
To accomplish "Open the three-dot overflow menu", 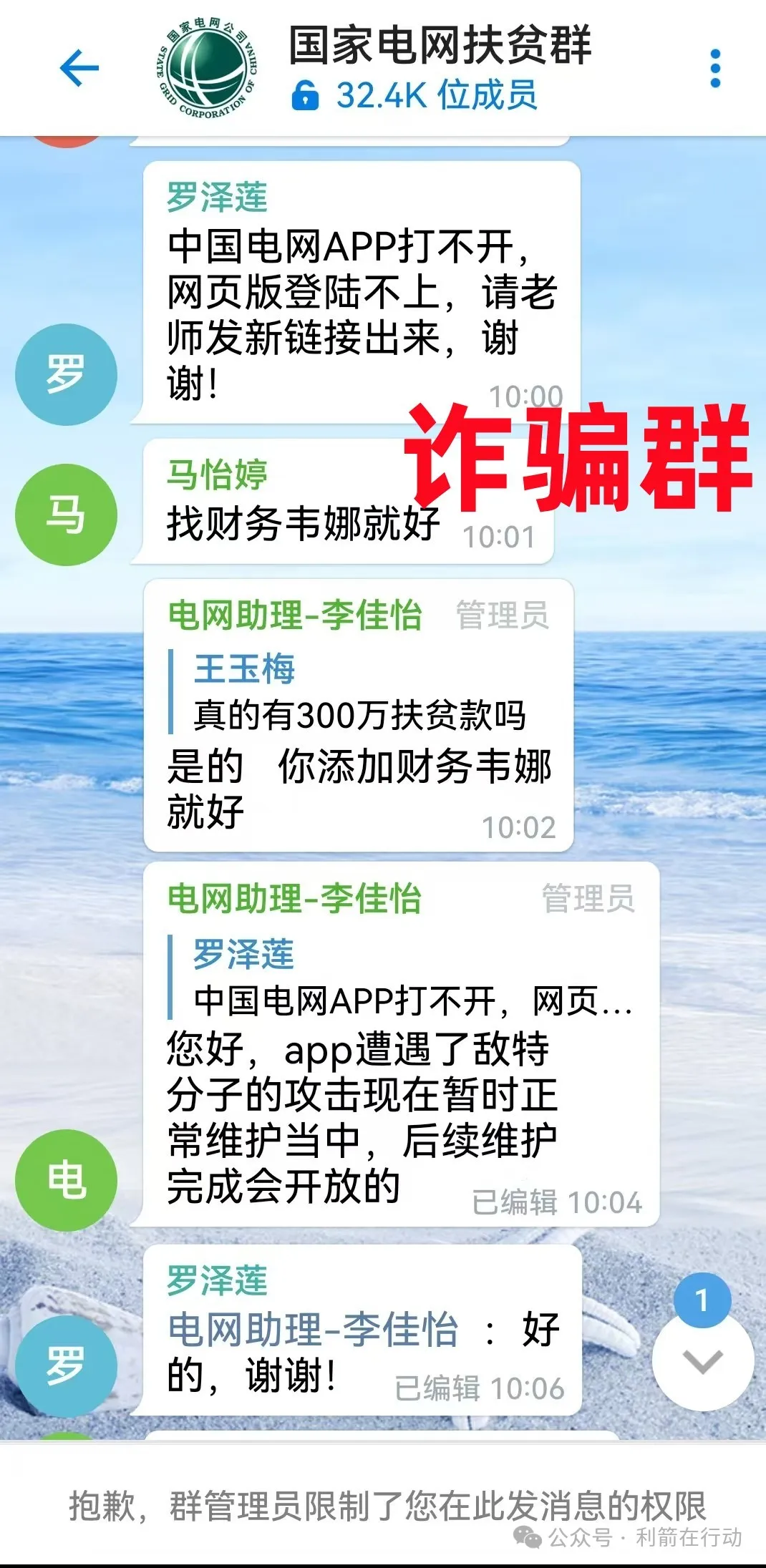I will coord(714,69).
